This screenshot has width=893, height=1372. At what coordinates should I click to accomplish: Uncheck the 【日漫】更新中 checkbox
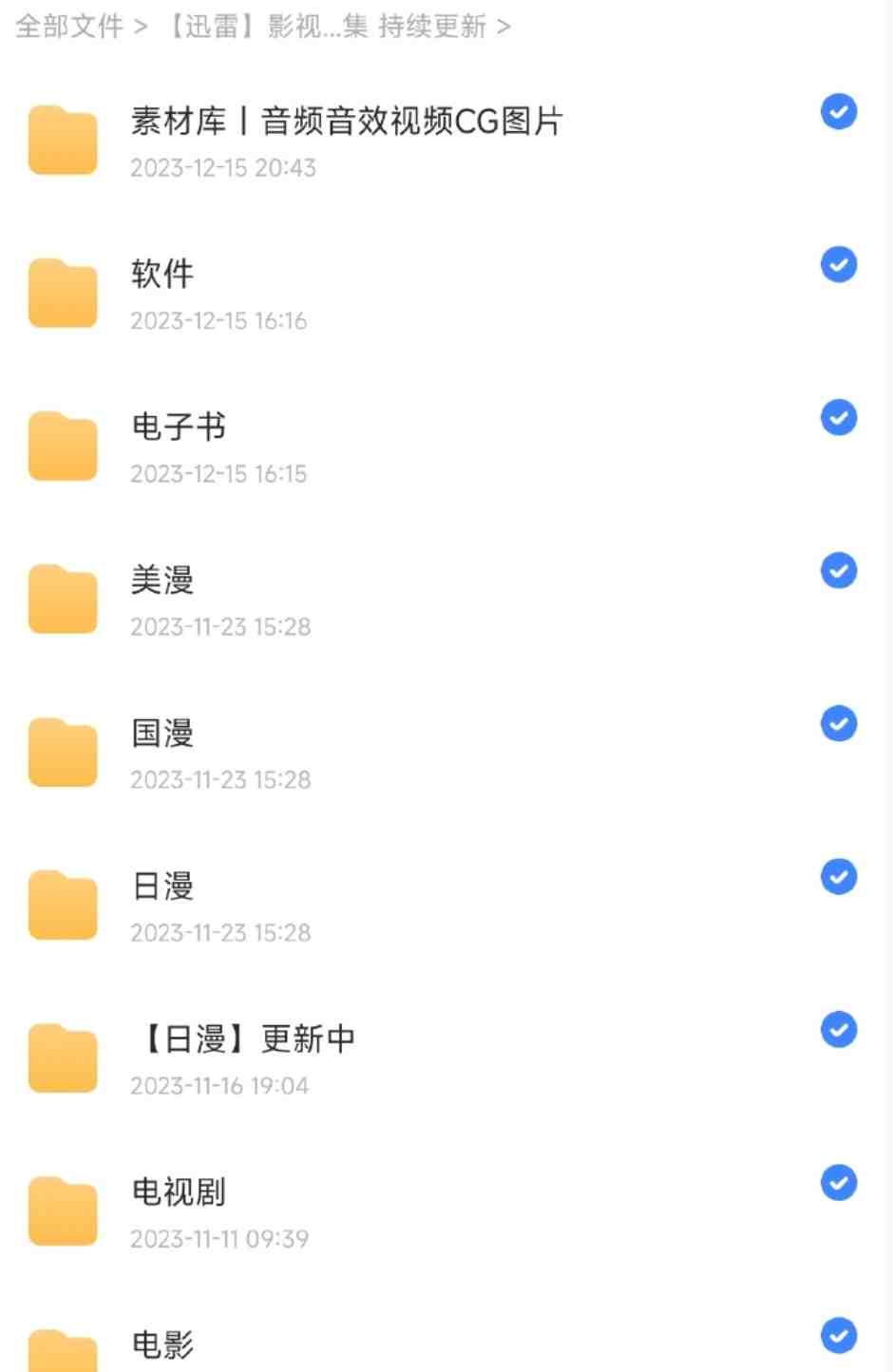839,1030
